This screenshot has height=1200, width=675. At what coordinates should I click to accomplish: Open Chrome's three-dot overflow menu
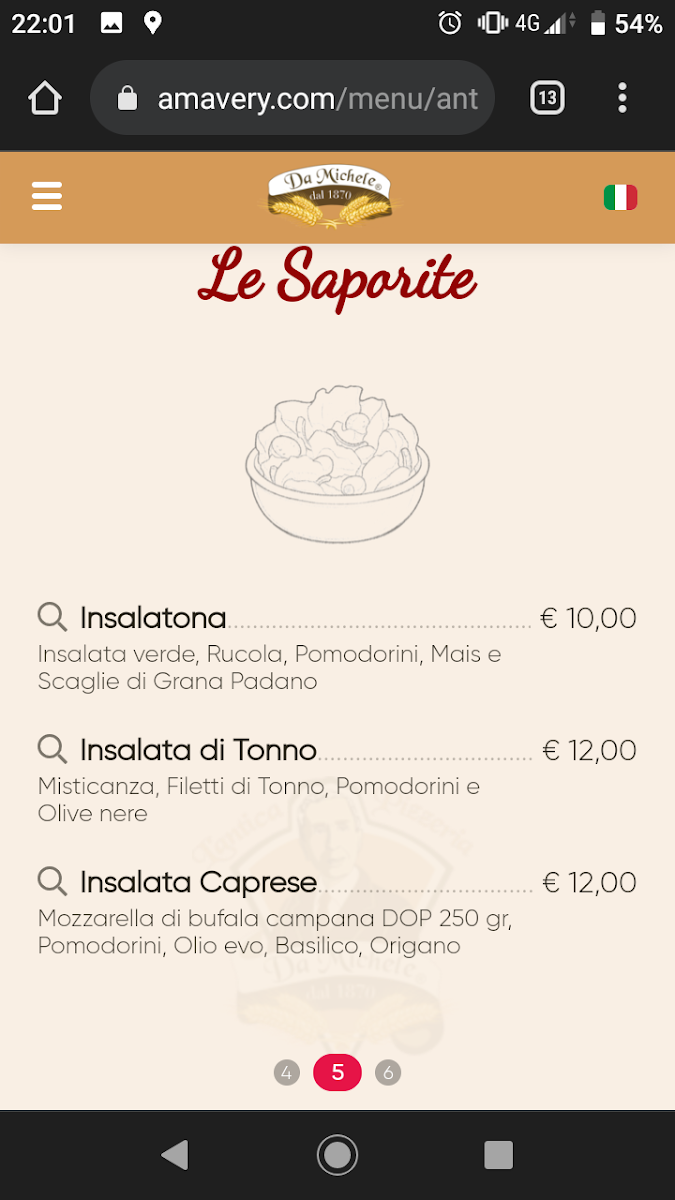click(x=622, y=98)
